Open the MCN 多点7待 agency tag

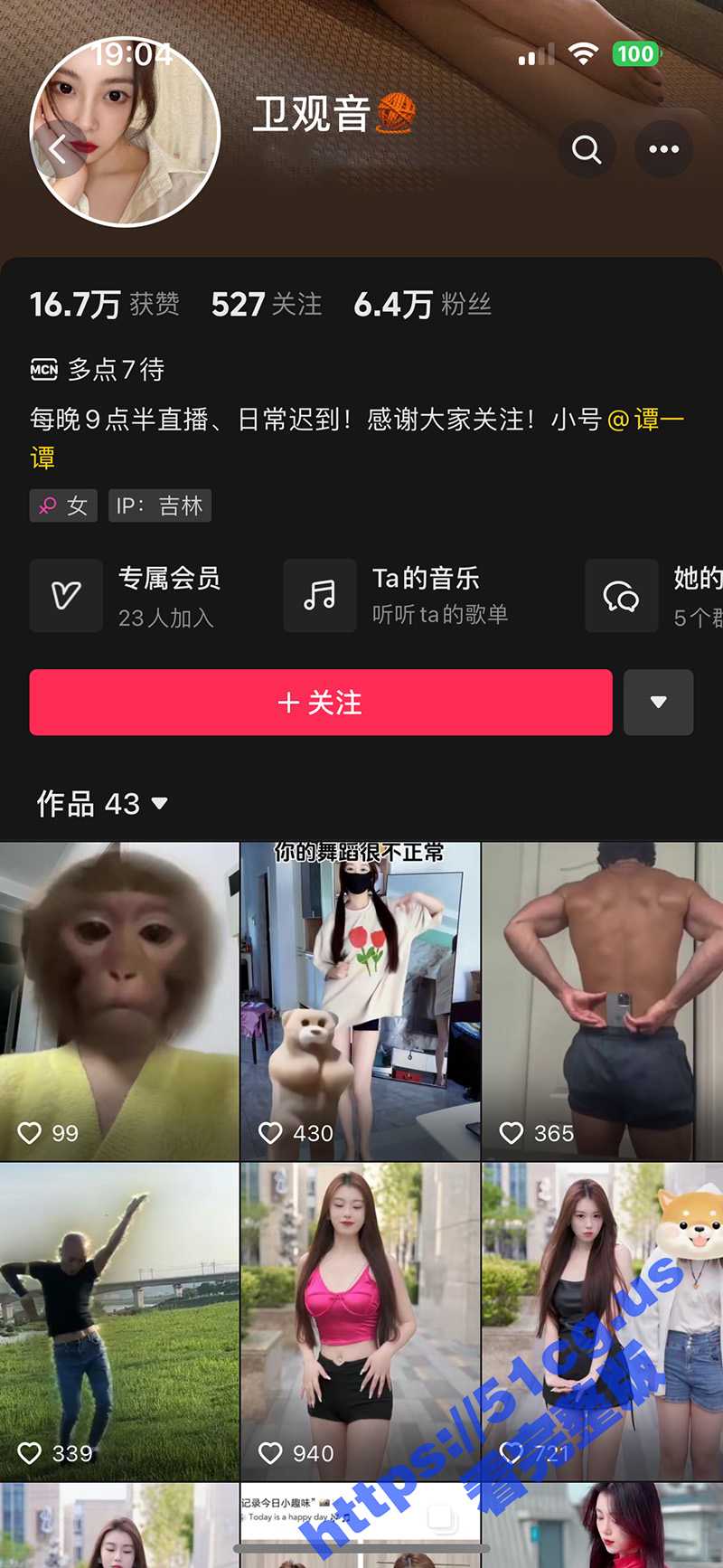[x=98, y=369]
